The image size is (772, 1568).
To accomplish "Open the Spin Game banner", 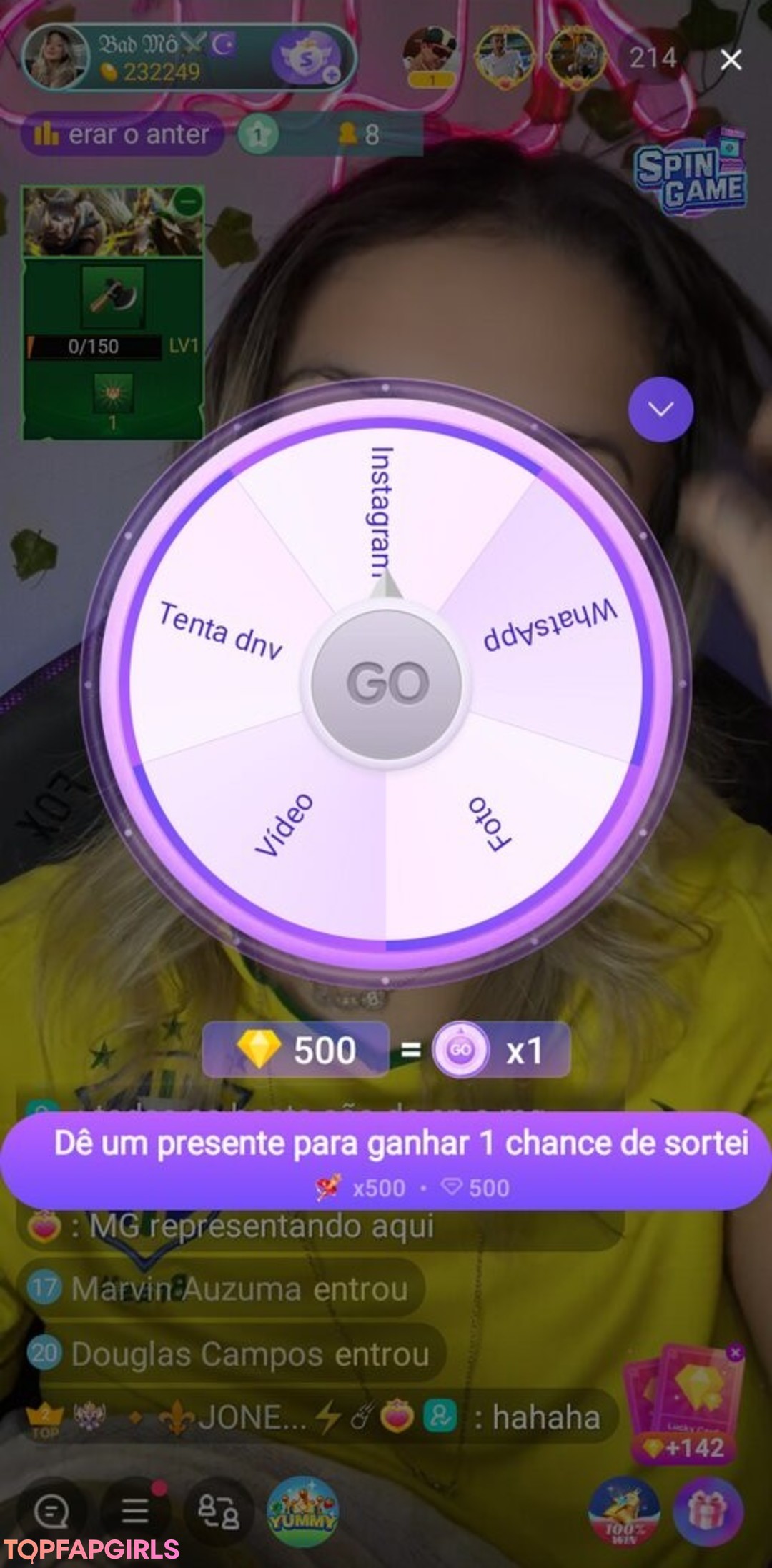I will (690, 174).
